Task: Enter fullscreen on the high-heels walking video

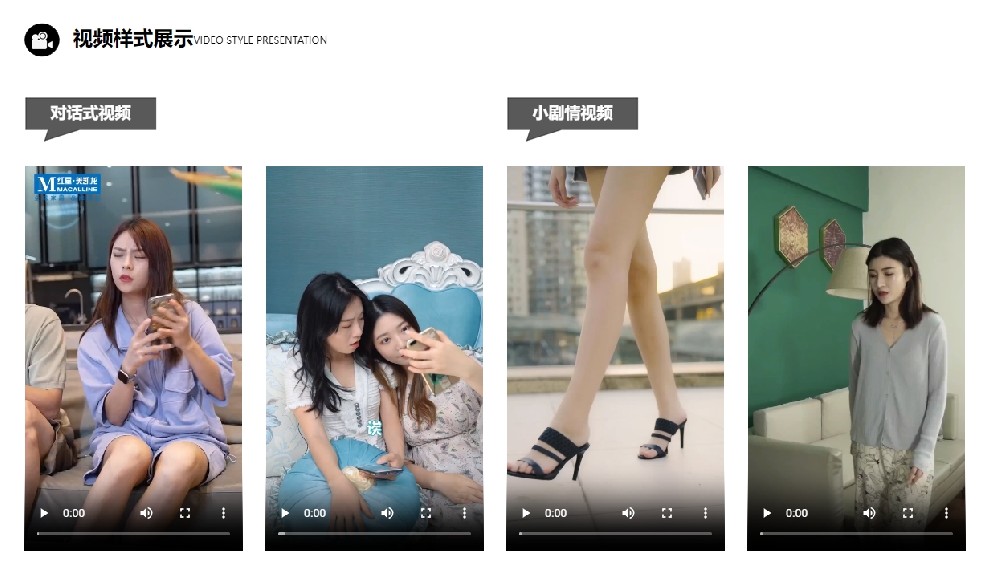Action: (667, 513)
